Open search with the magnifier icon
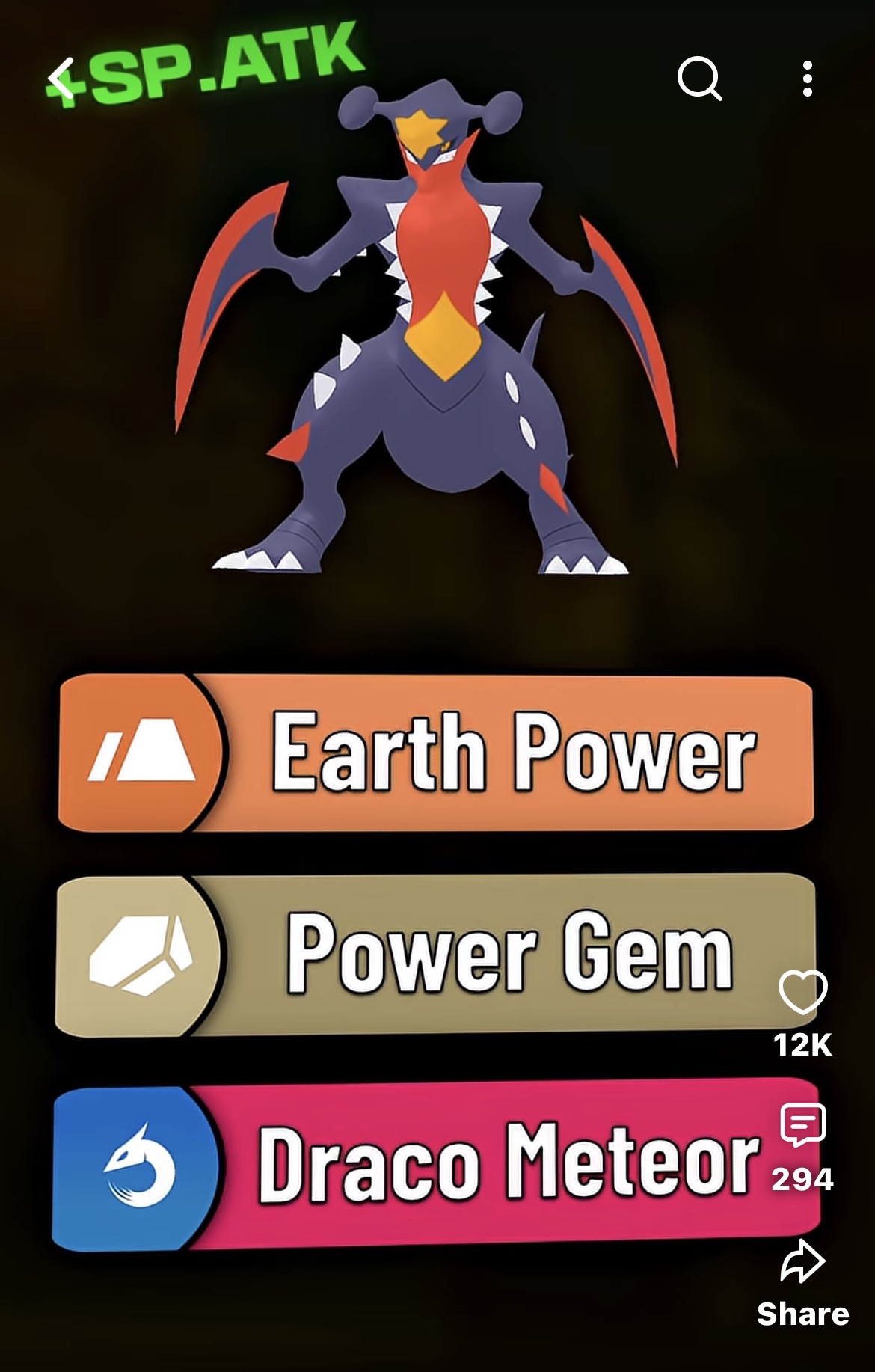The height and width of the screenshot is (1372, 875). click(700, 78)
